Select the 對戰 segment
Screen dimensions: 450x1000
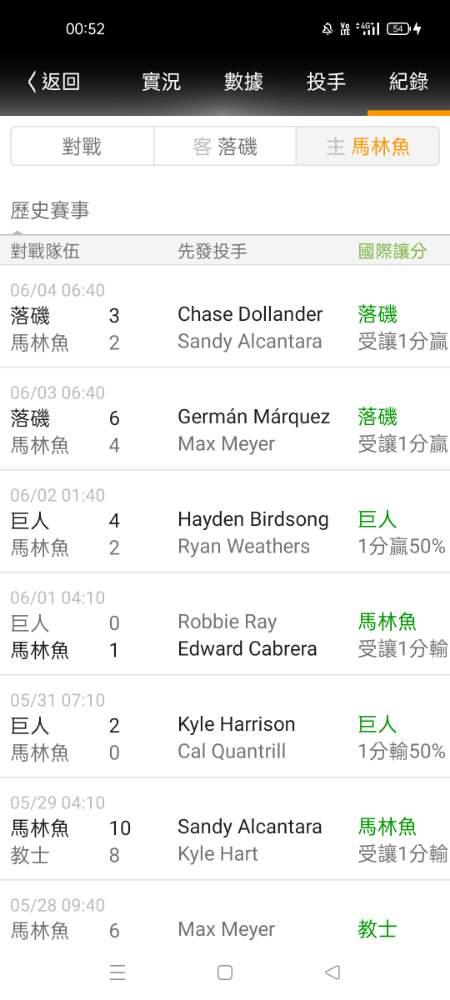point(82,147)
